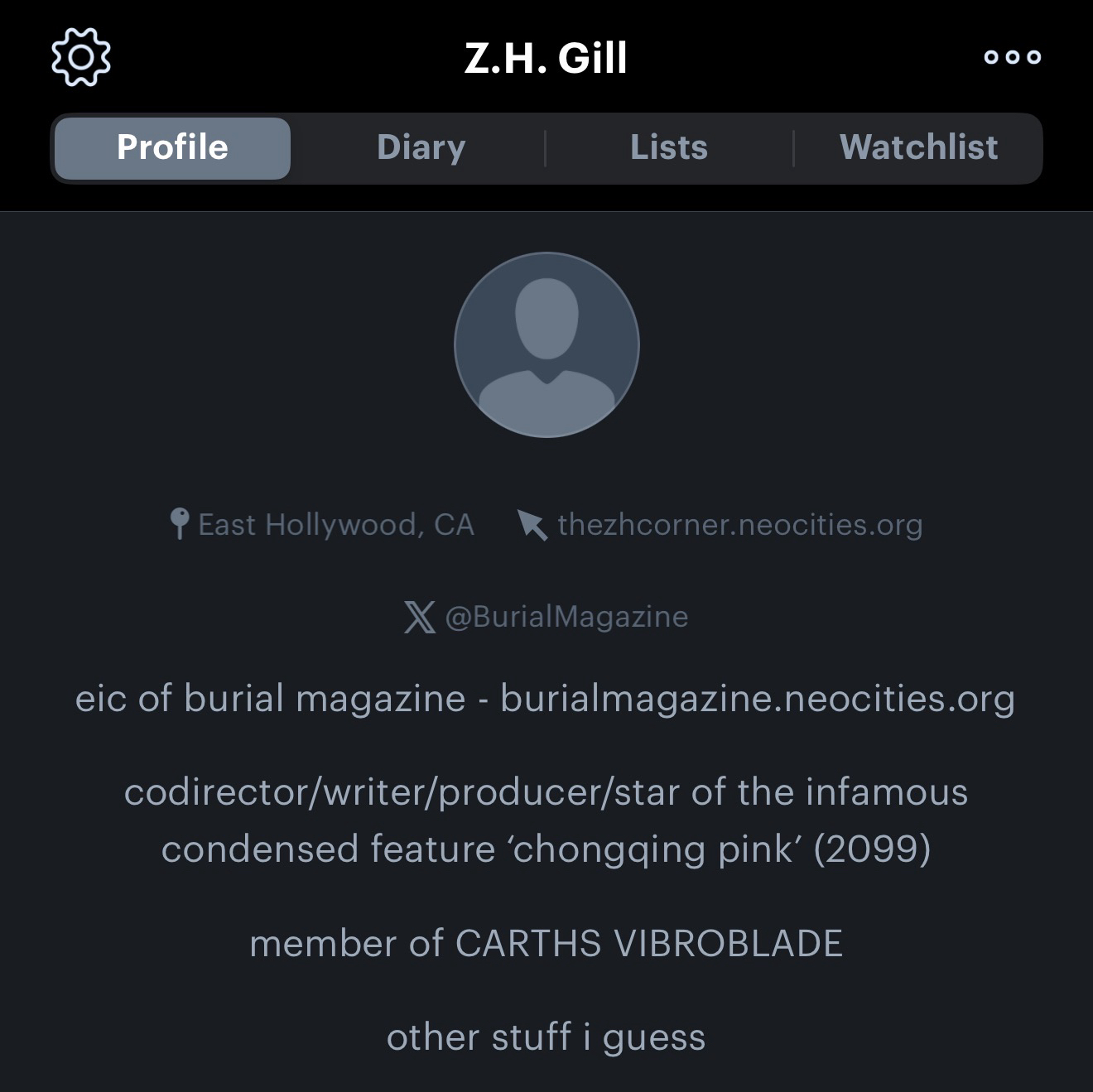
Task: Select the Profile tab
Action: (172, 147)
